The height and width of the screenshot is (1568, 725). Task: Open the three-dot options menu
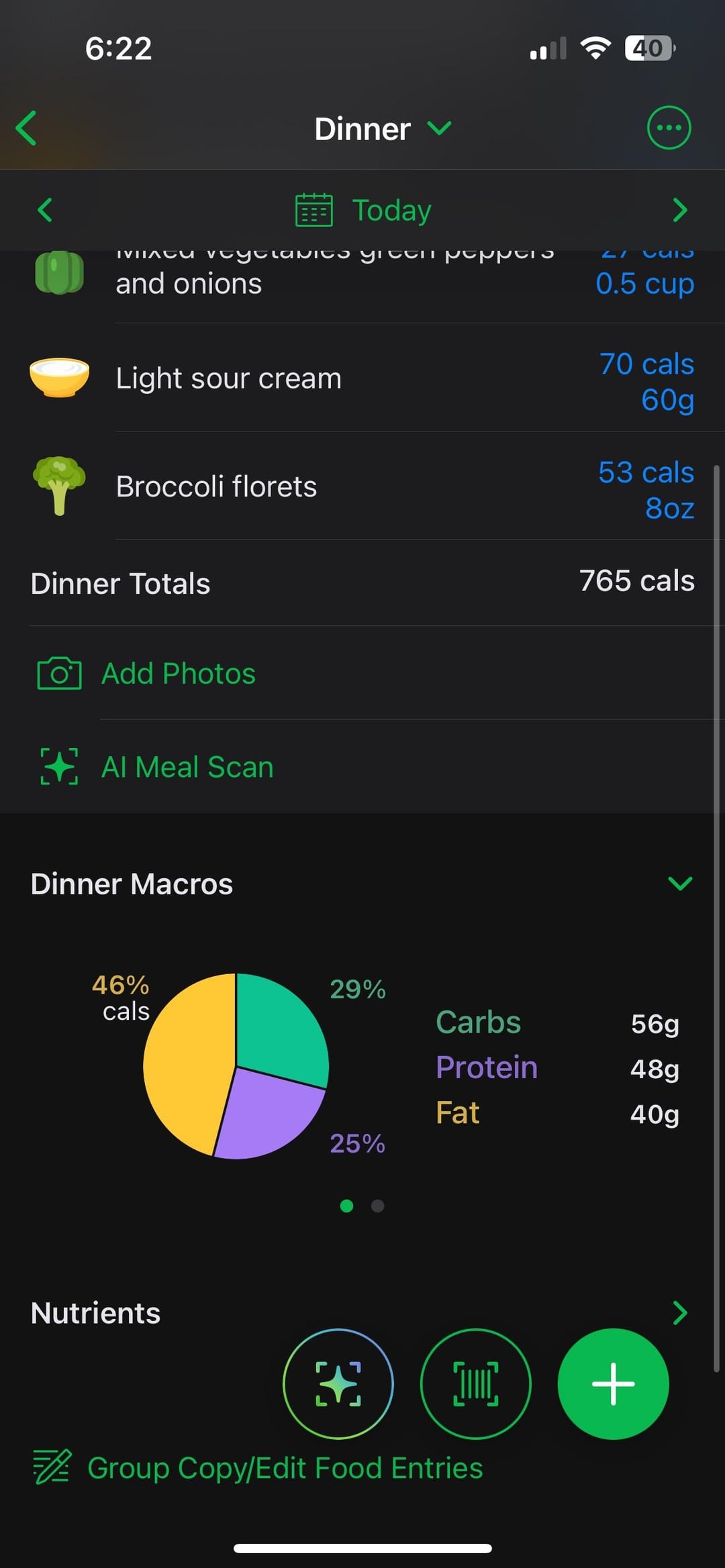[x=668, y=128]
